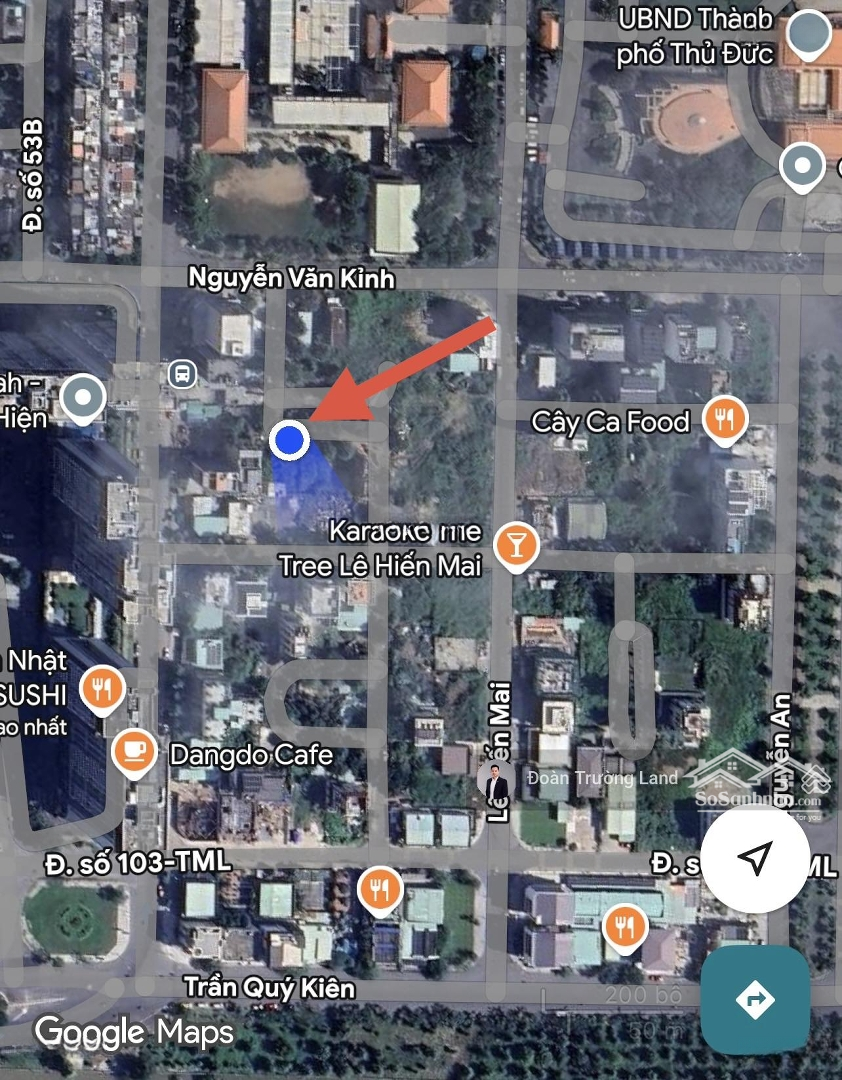This screenshot has height=1080, width=842.
Task: Tap the blue current-location dot
Action: coord(289,439)
